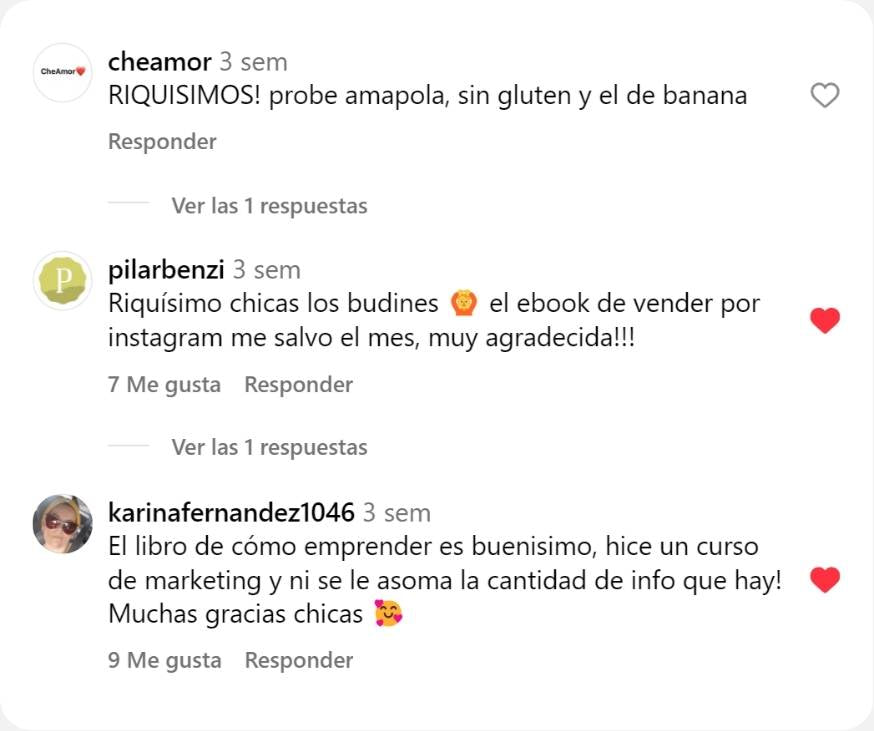Reply to cheamor's comment
This screenshot has width=874, height=731.
(x=162, y=142)
